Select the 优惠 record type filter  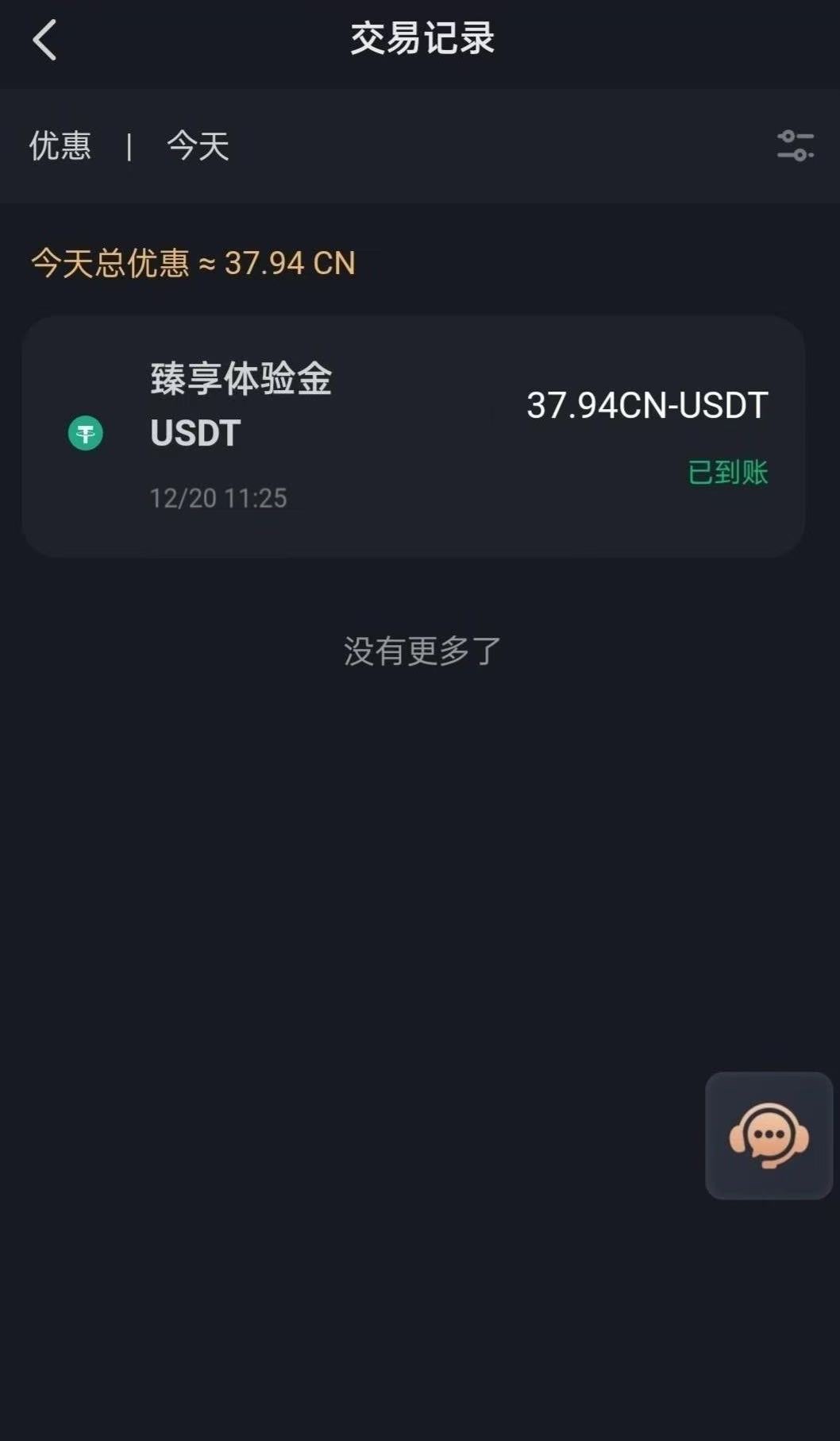click(60, 146)
